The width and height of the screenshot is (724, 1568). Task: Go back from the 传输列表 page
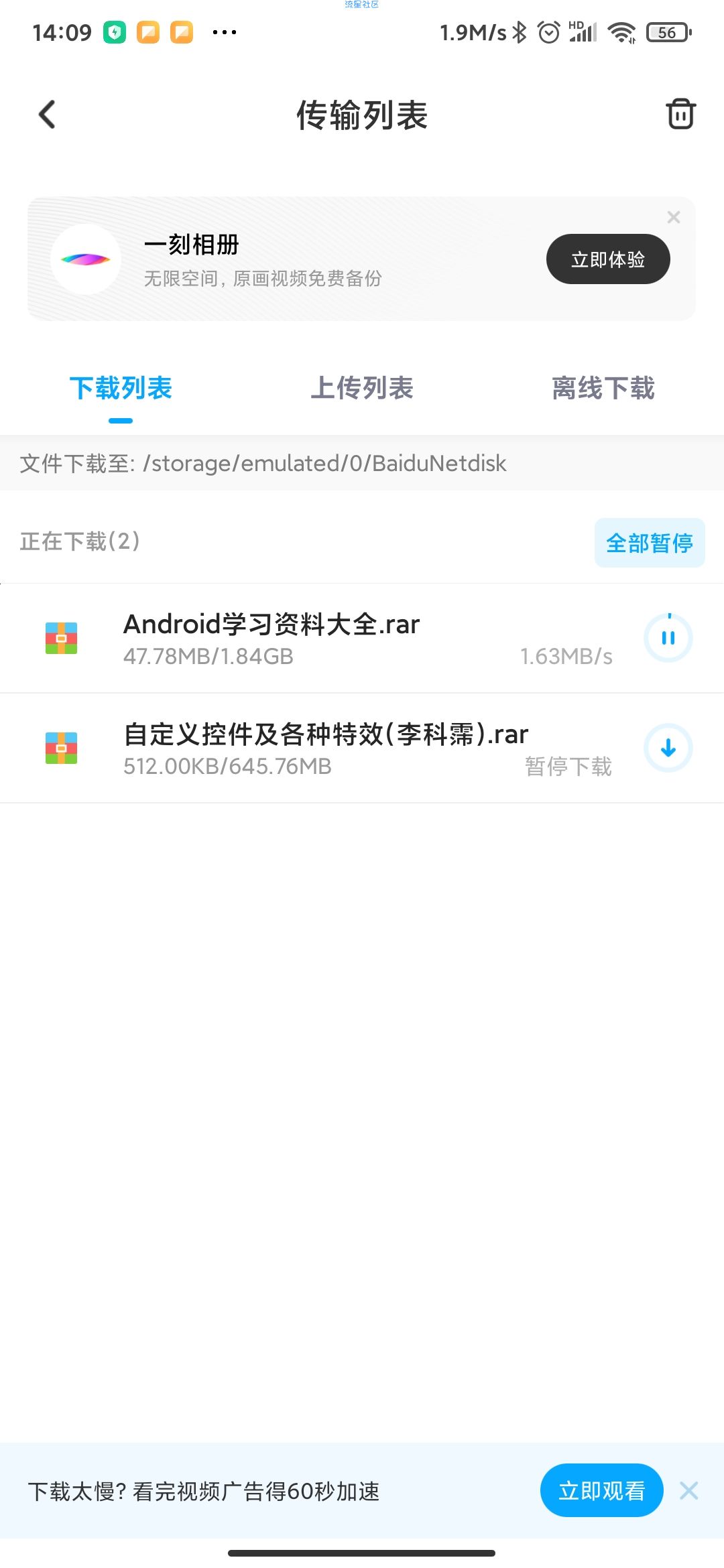pyautogui.click(x=47, y=115)
